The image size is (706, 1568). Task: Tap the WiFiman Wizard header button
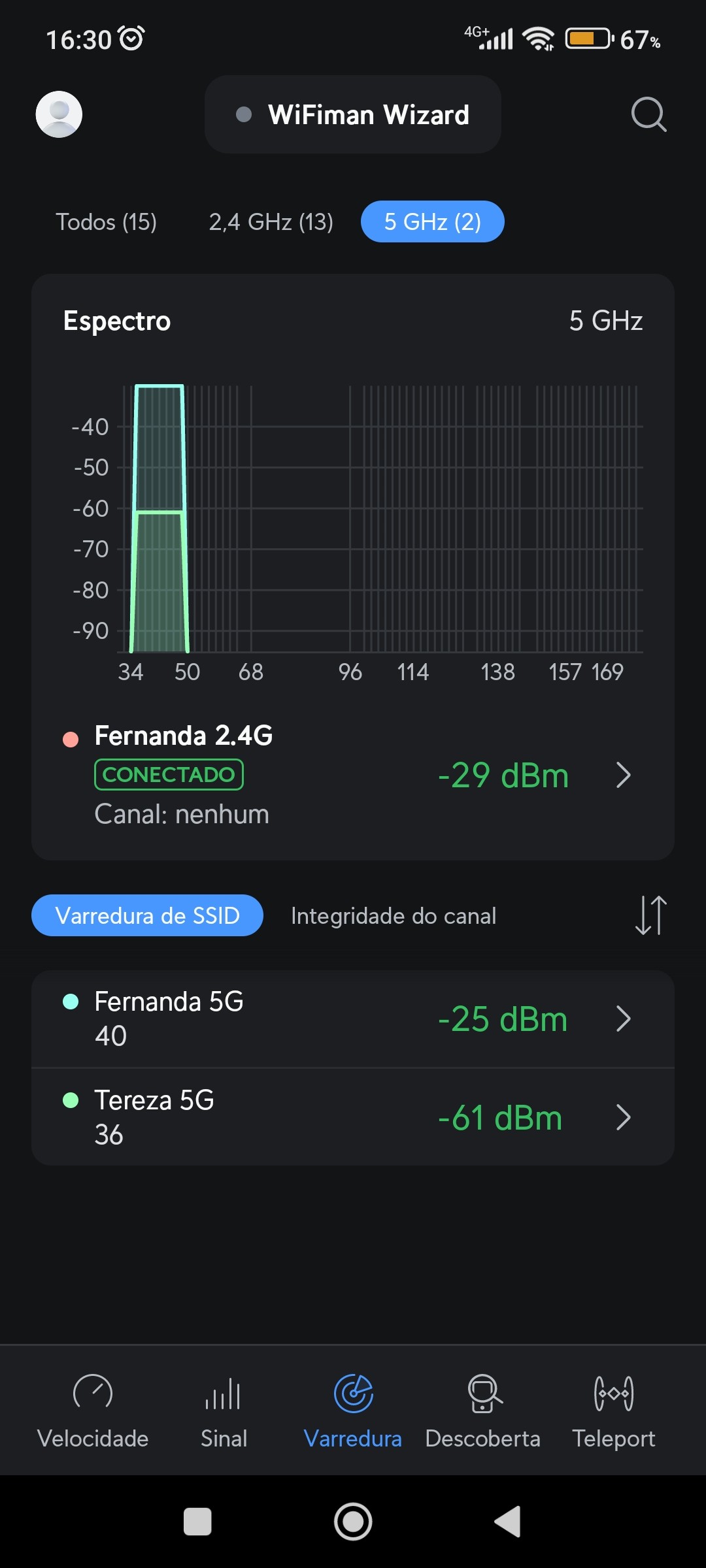pos(353,114)
